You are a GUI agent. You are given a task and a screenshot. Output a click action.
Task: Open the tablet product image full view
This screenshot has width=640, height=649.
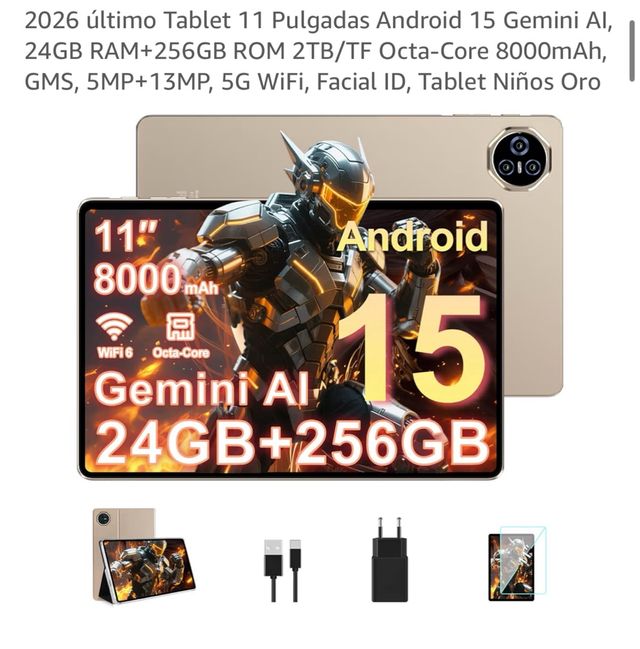coord(320,300)
